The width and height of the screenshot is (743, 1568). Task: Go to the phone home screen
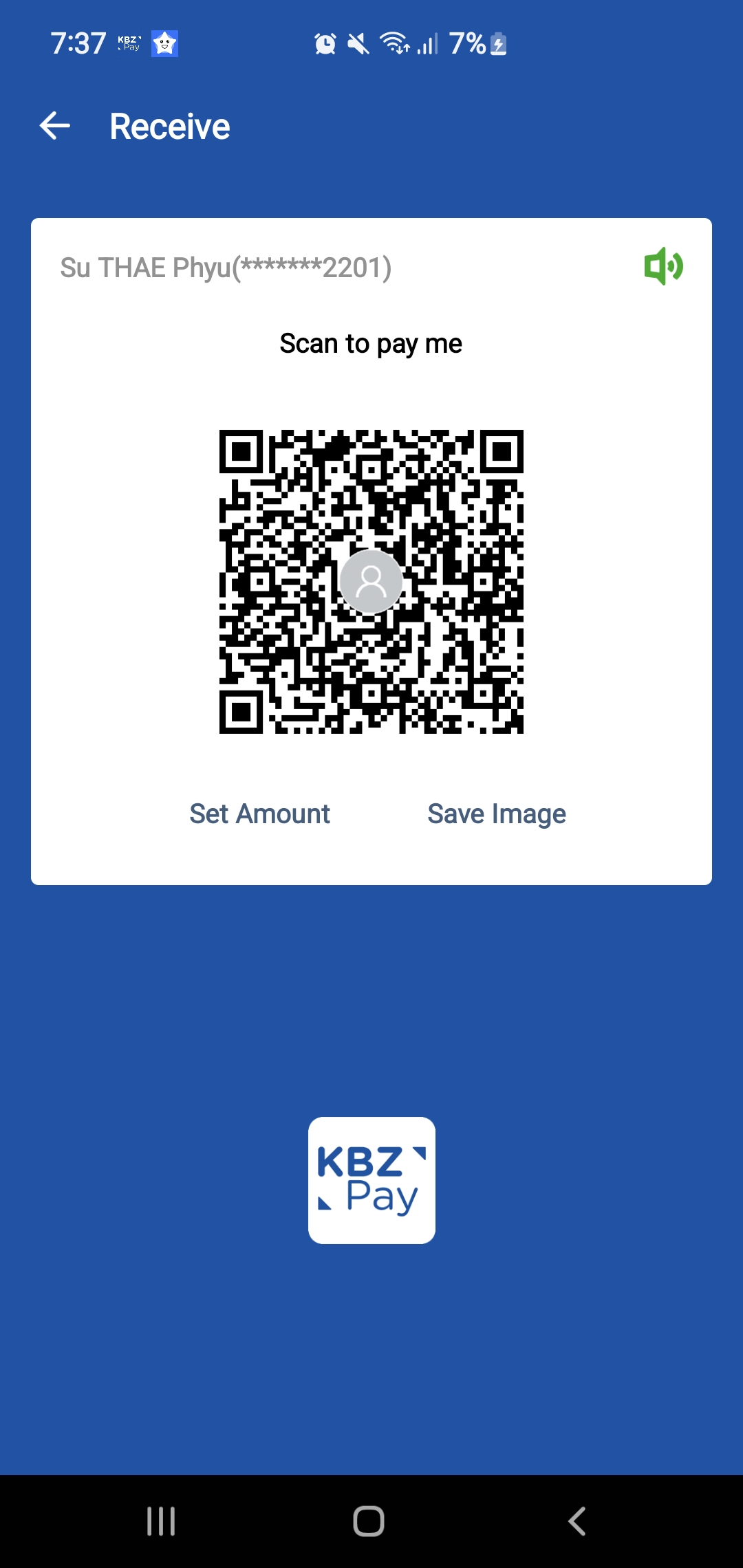tap(369, 1521)
